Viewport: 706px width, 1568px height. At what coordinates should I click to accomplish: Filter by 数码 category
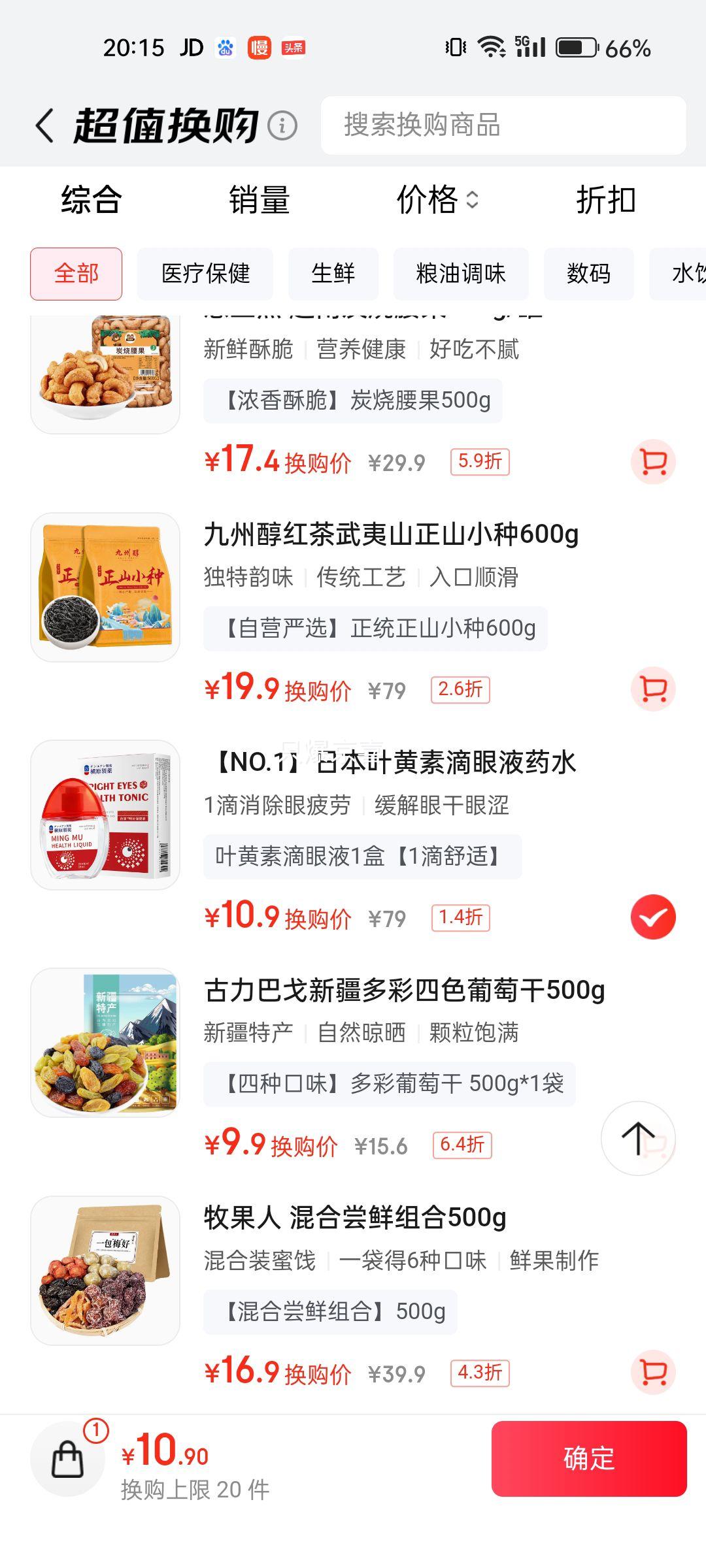coord(588,274)
